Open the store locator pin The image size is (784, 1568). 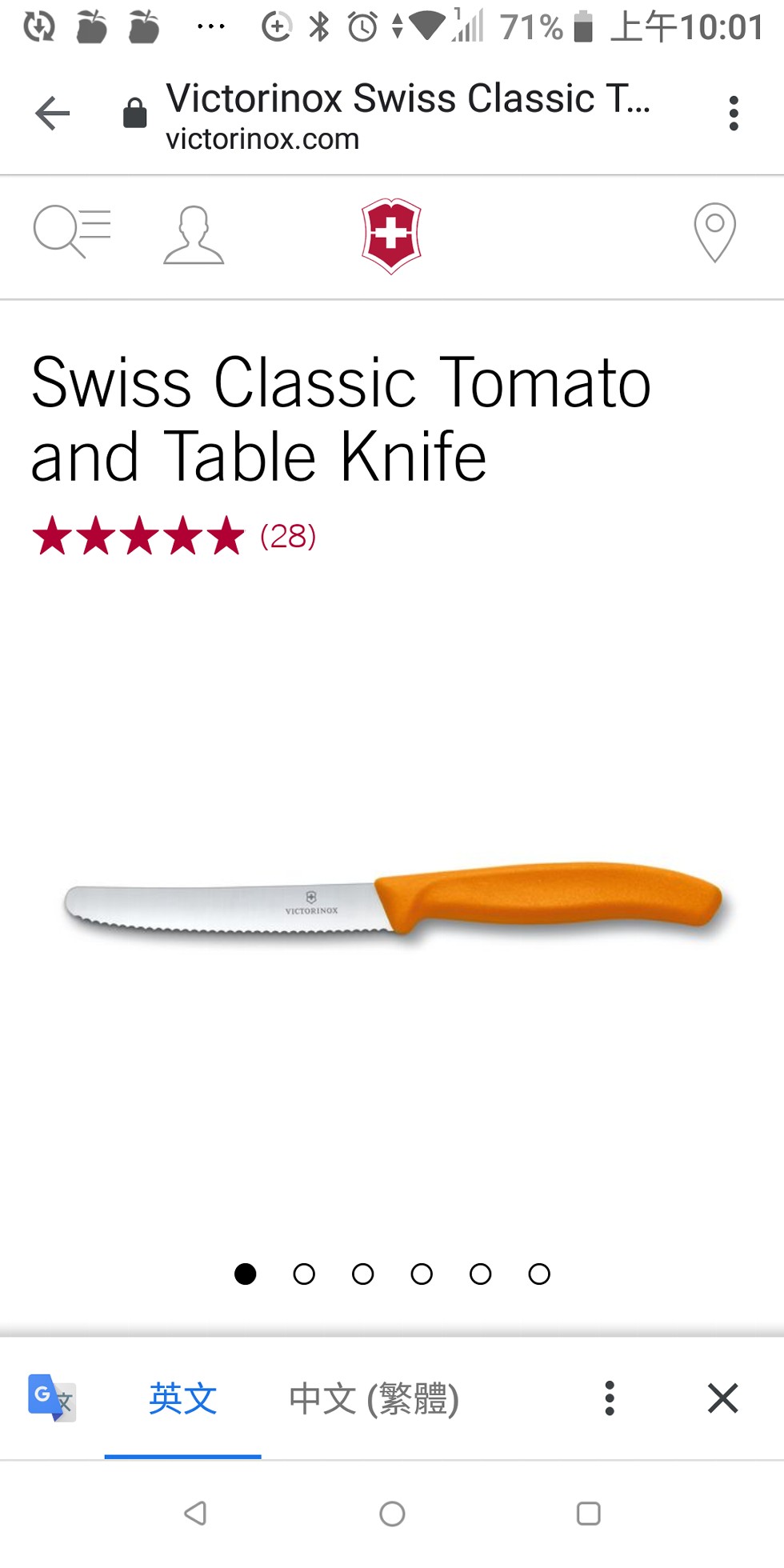tap(714, 233)
